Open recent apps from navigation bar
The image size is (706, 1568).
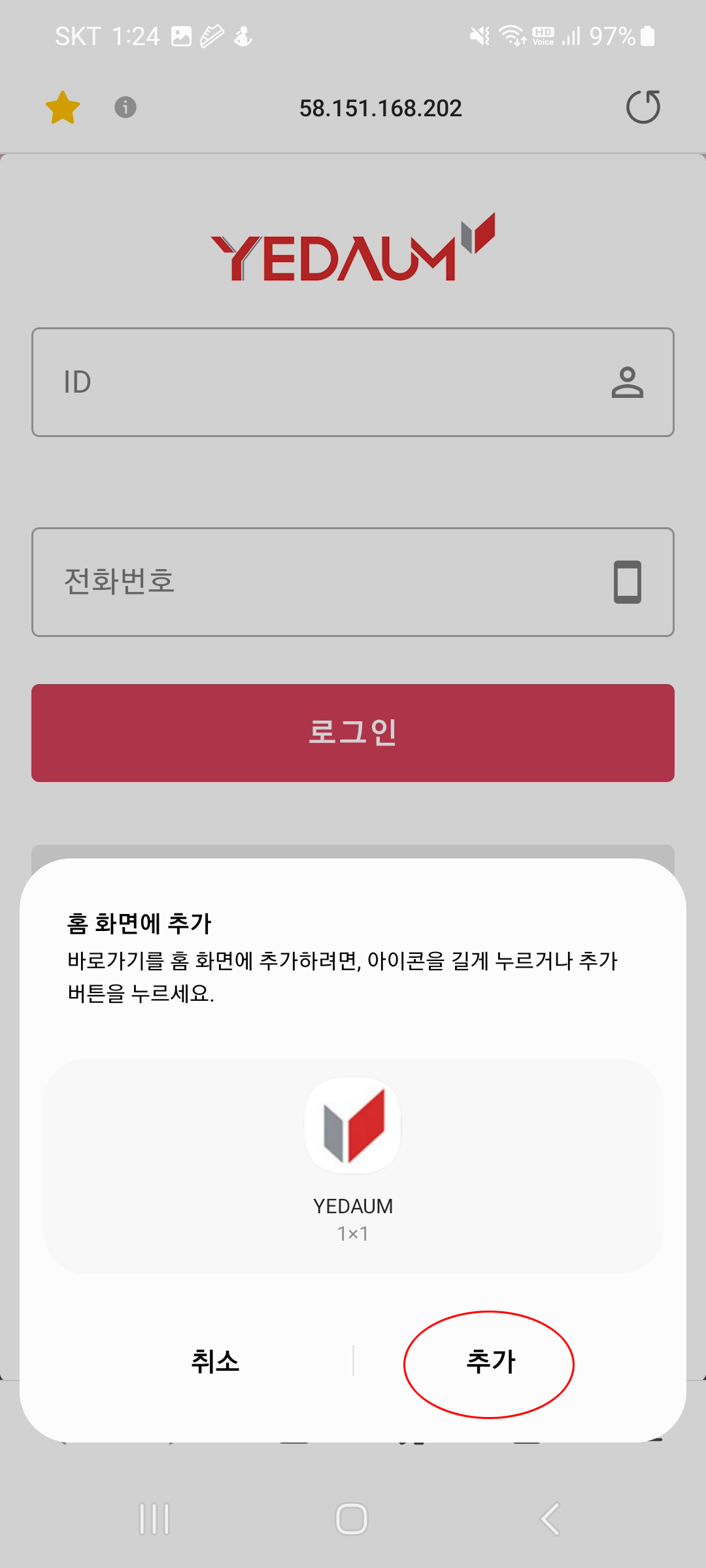click(x=154, y=1518)
